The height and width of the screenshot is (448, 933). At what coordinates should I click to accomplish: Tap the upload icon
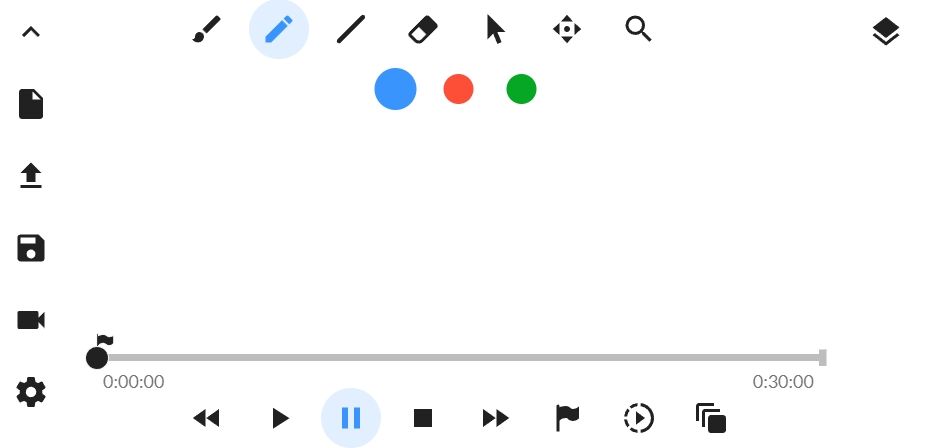point(31,176)
